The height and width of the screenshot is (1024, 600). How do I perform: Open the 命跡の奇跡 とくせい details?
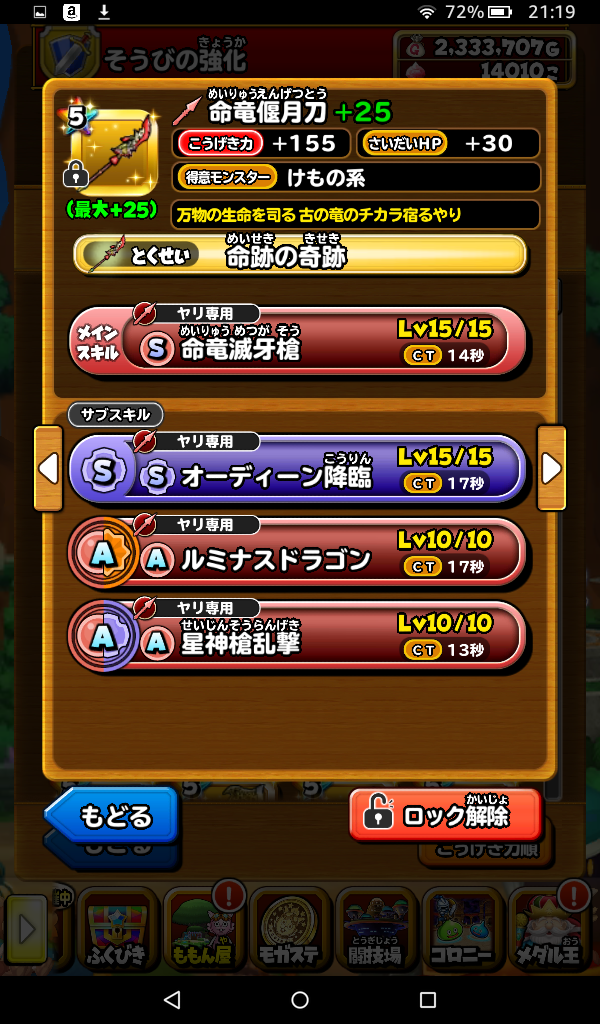[x=300, y=255]
